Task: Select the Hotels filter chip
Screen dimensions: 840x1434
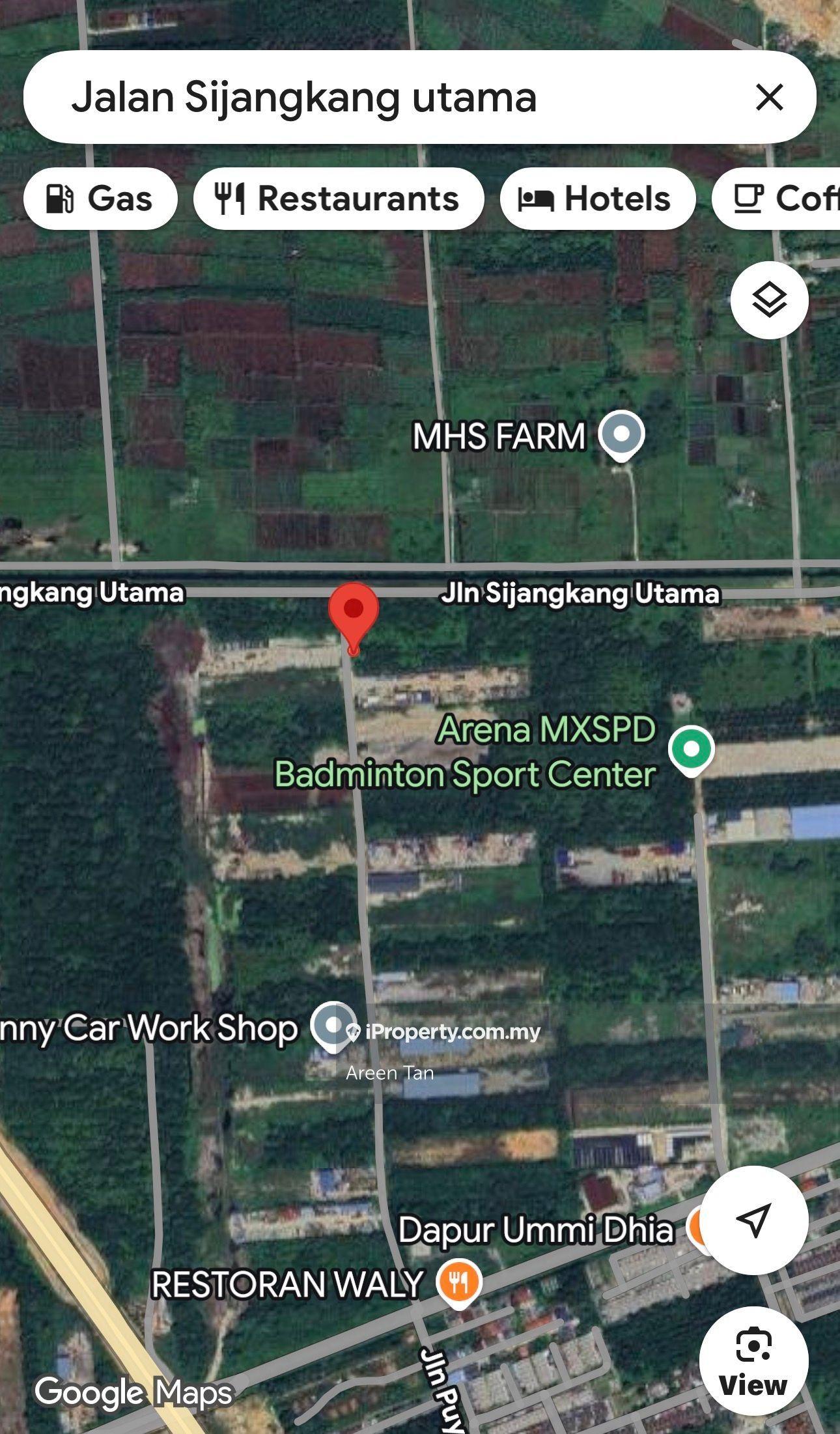Action: [x=598, y=199]
